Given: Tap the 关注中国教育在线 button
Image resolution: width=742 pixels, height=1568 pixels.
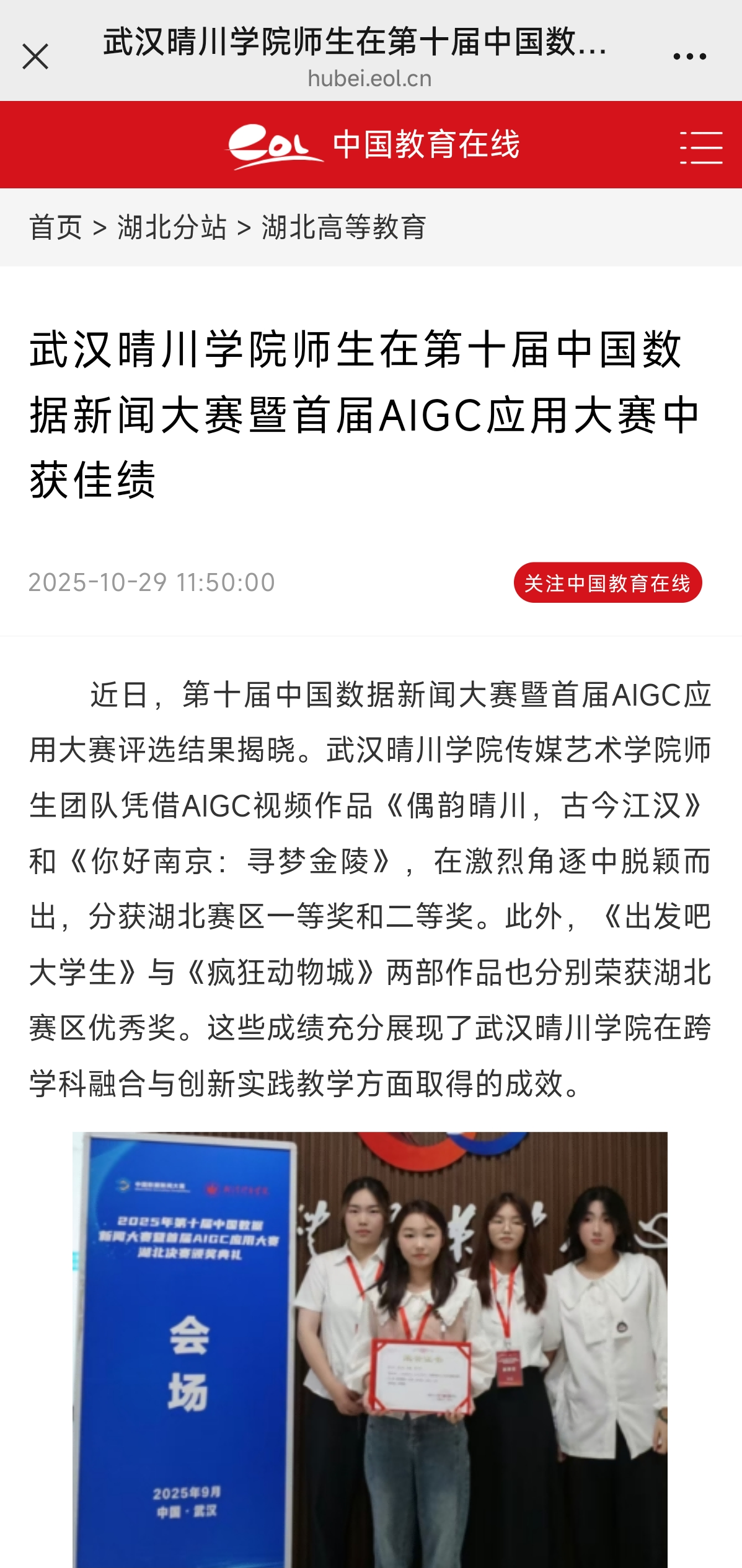Looking at the screenshot, I should [607, 583].
